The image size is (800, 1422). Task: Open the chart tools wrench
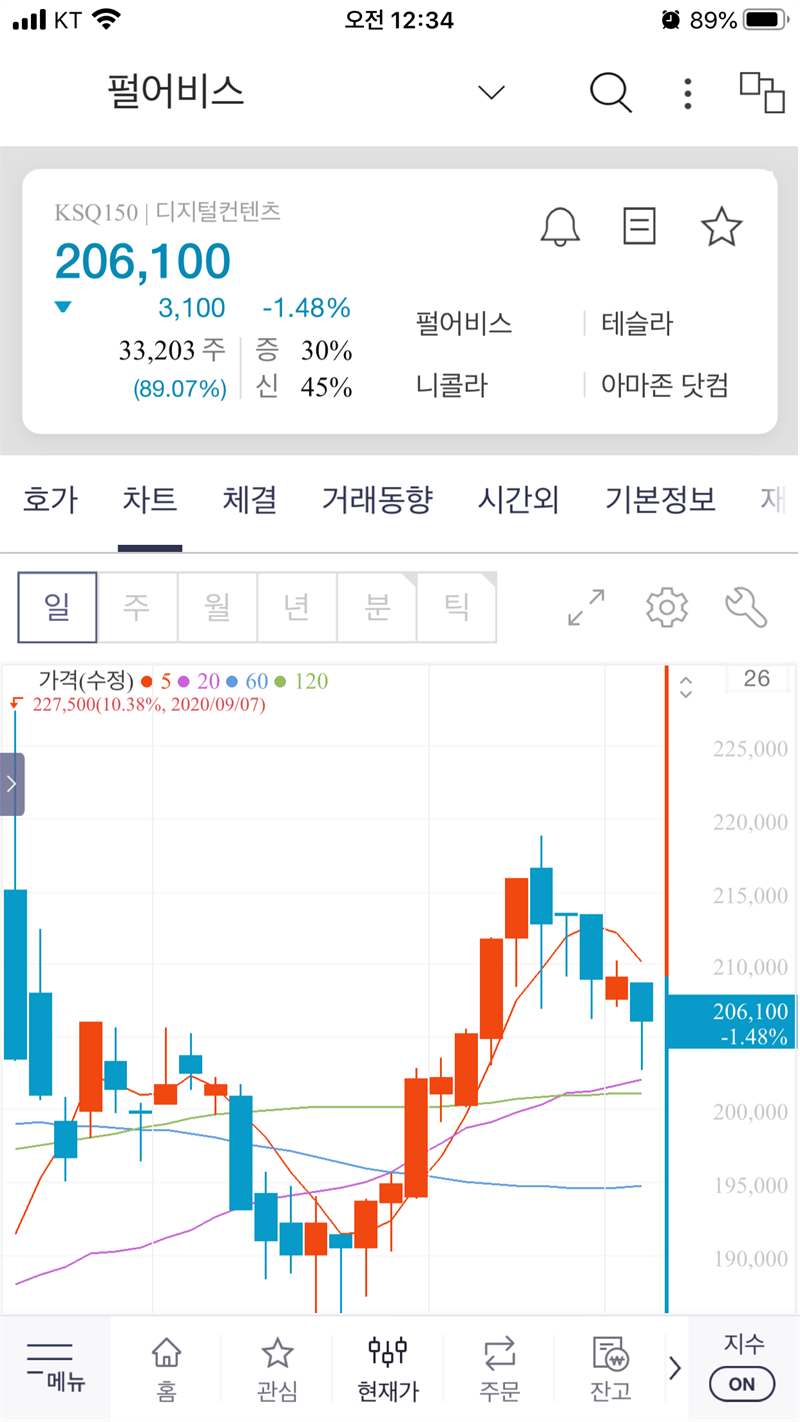(x=746, y=607)
